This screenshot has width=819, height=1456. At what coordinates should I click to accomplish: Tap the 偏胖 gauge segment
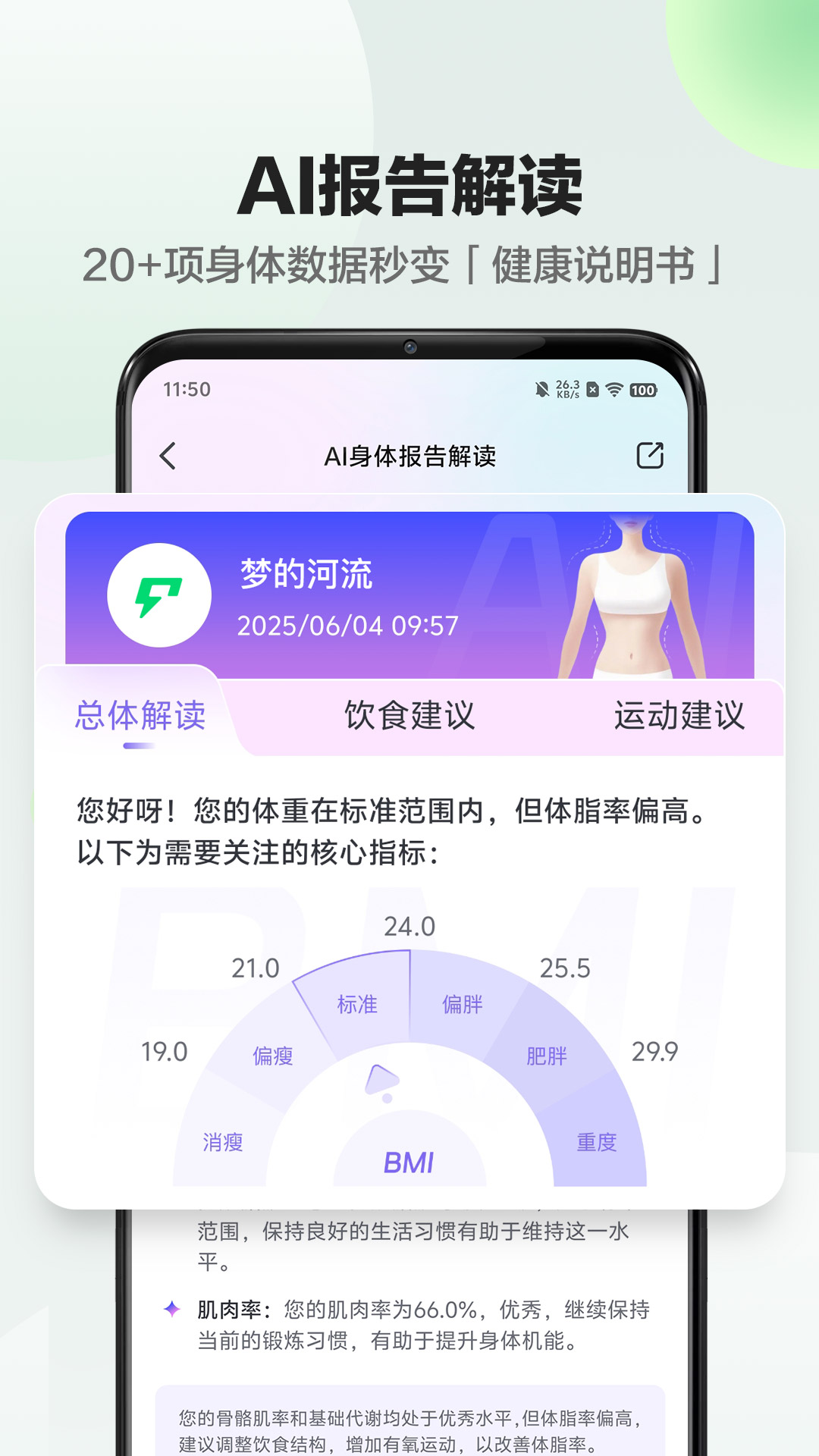pyautogui.click(x=463, y=1005)
